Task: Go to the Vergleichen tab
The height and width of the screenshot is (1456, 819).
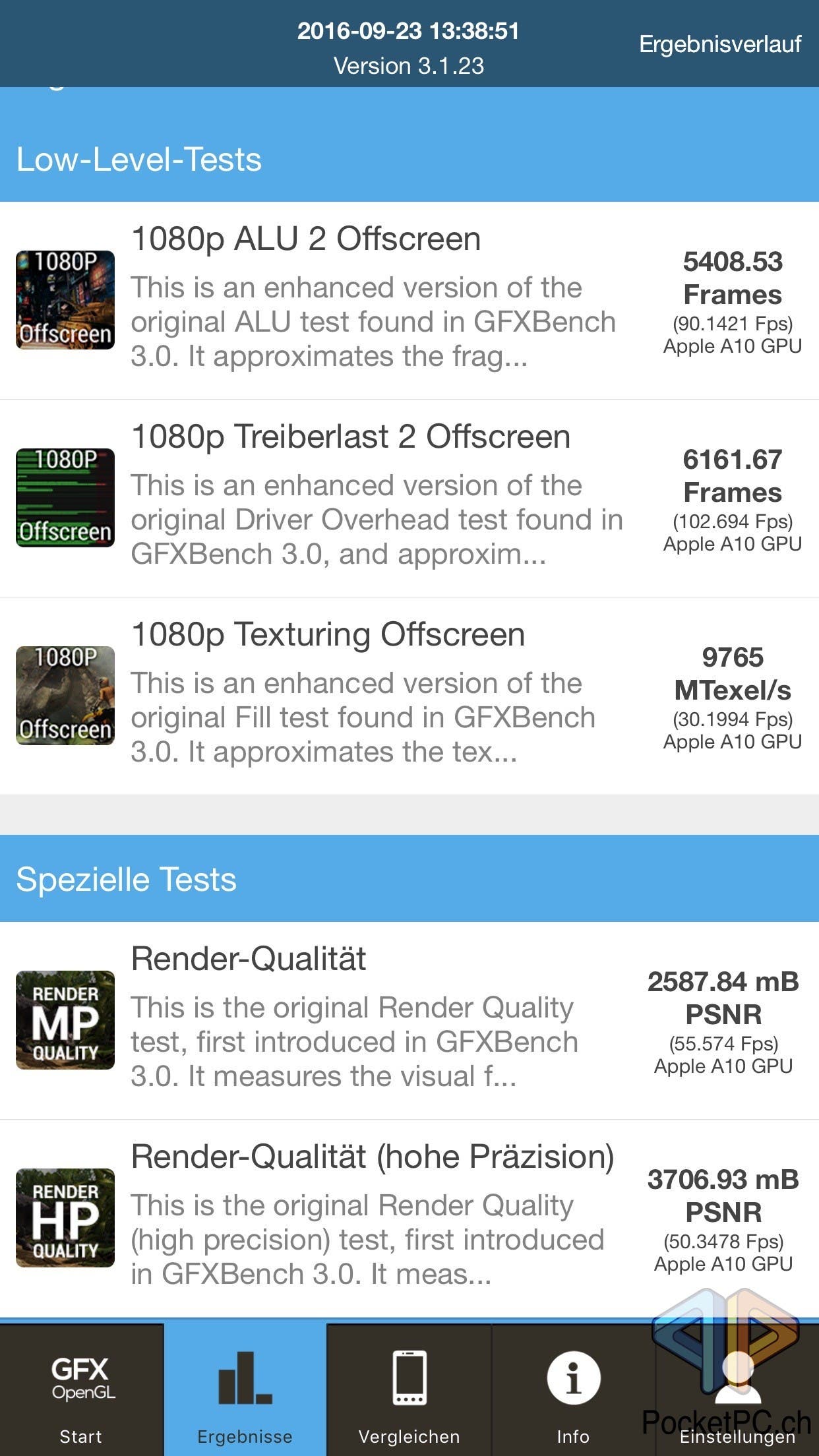Action: [x=409, y=1390]
